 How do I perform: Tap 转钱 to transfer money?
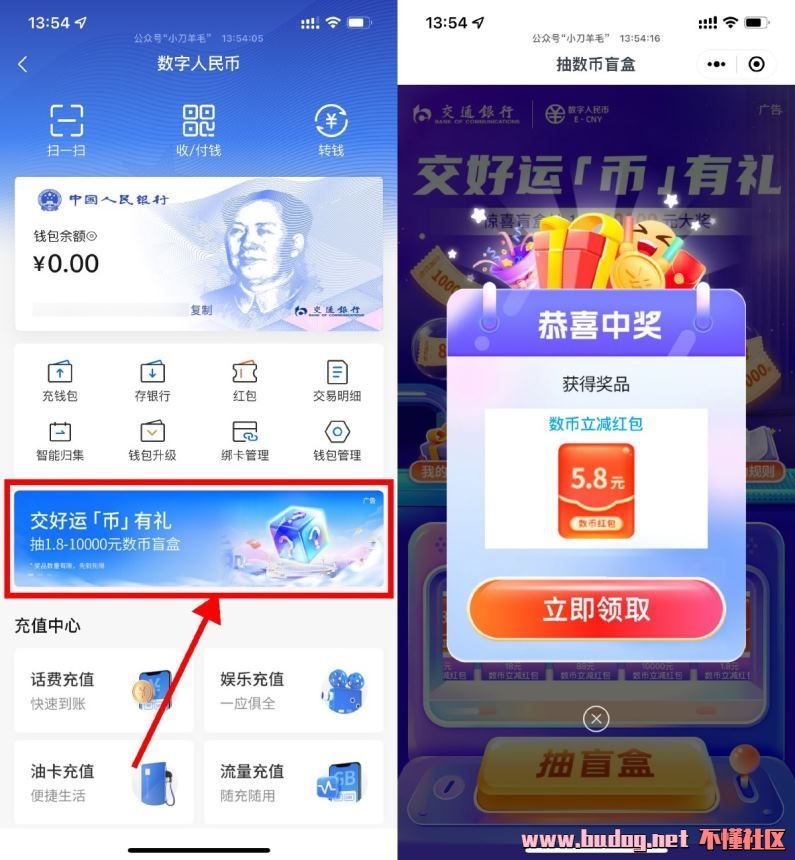(x=331, y=129)
